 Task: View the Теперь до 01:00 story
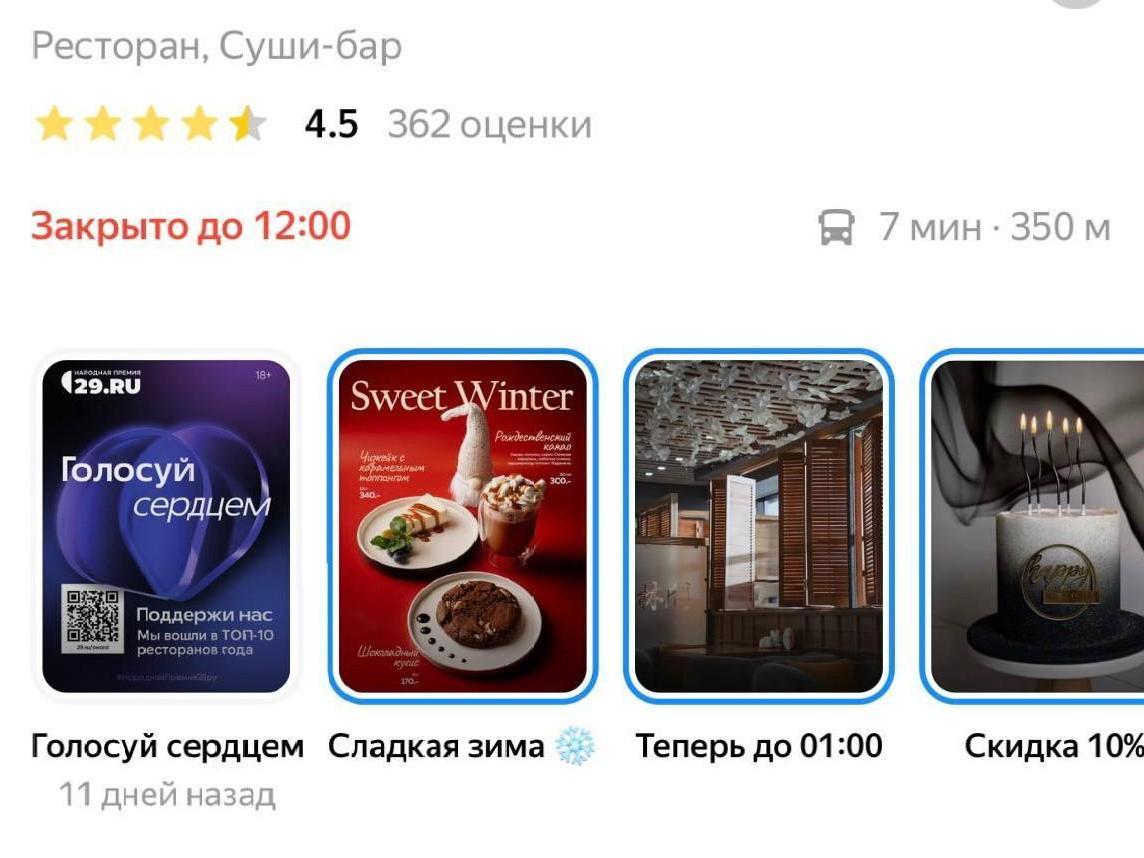point(759,526)
